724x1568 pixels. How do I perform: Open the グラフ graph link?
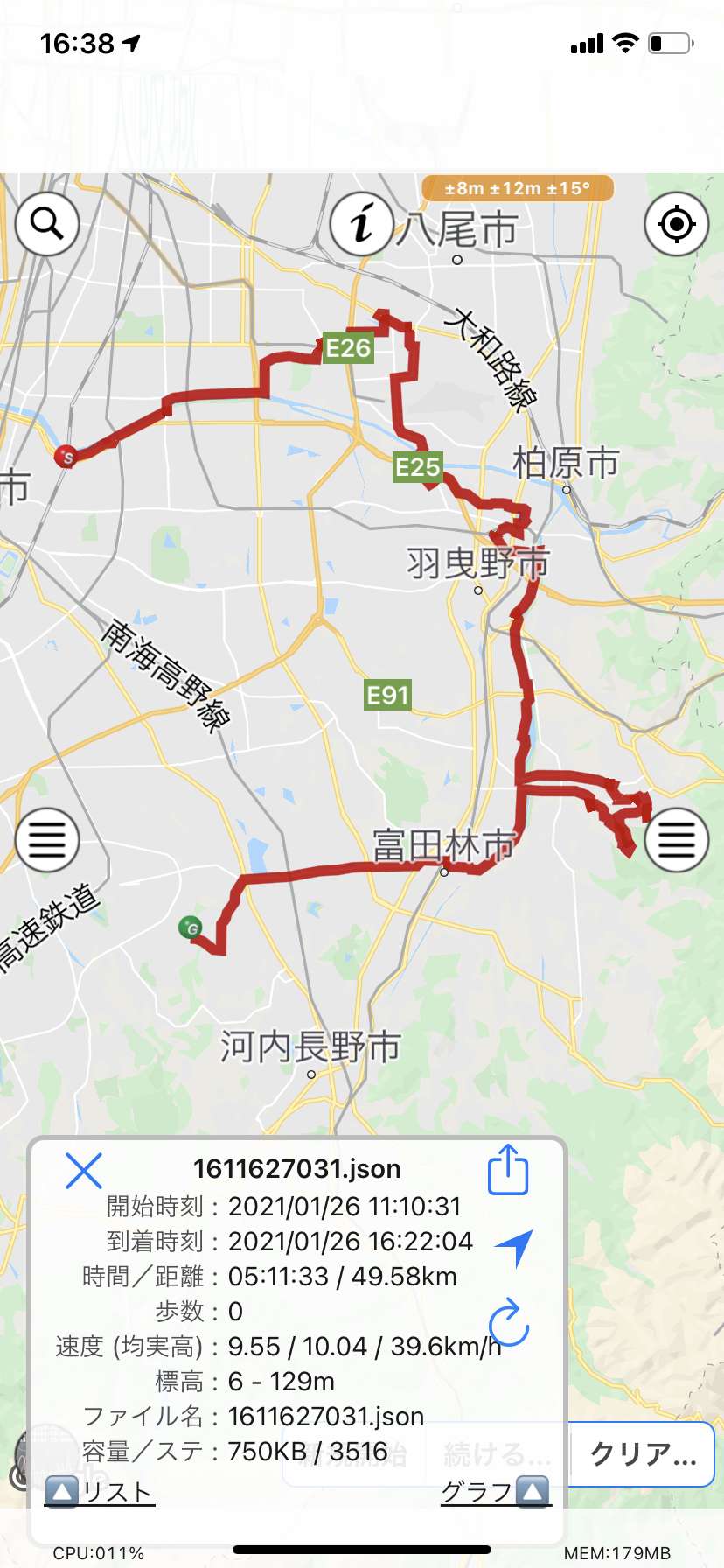[x=496, y=1492]
